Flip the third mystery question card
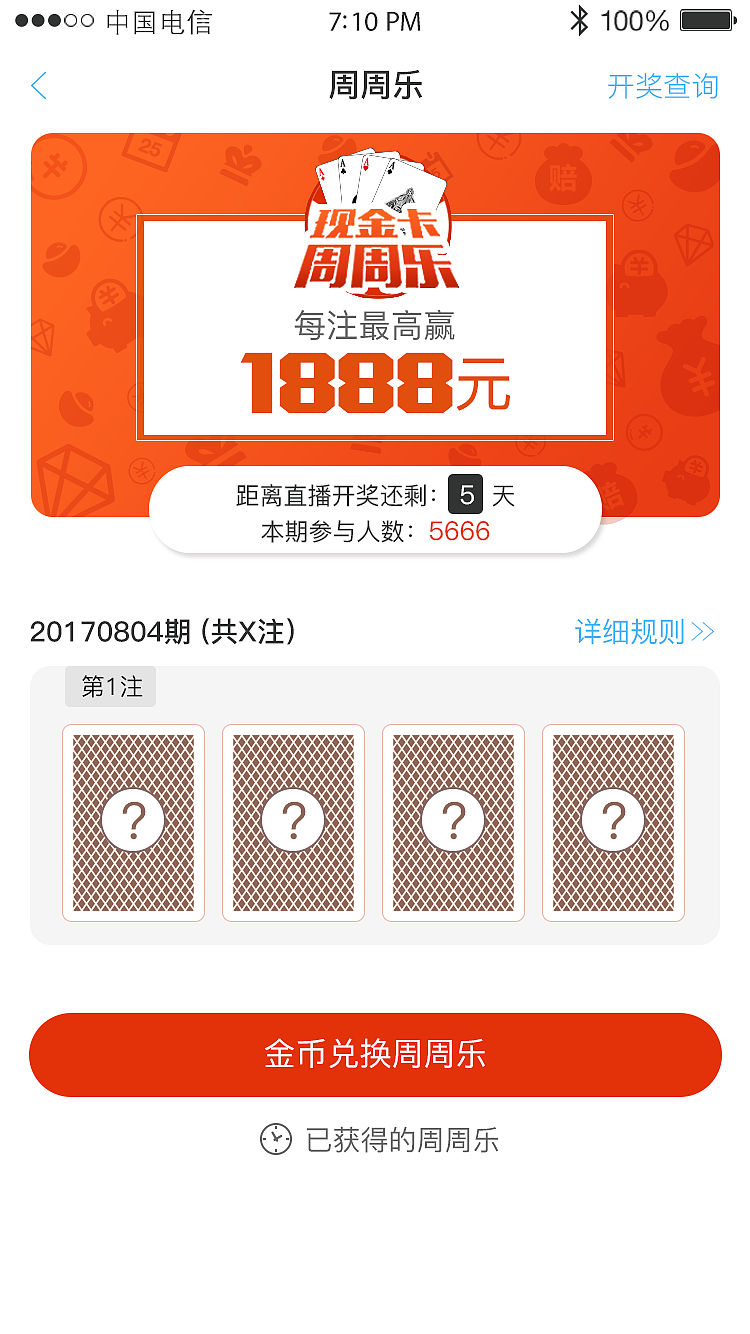This screenshot has height=1334, width=750. (x=453, y=822)
